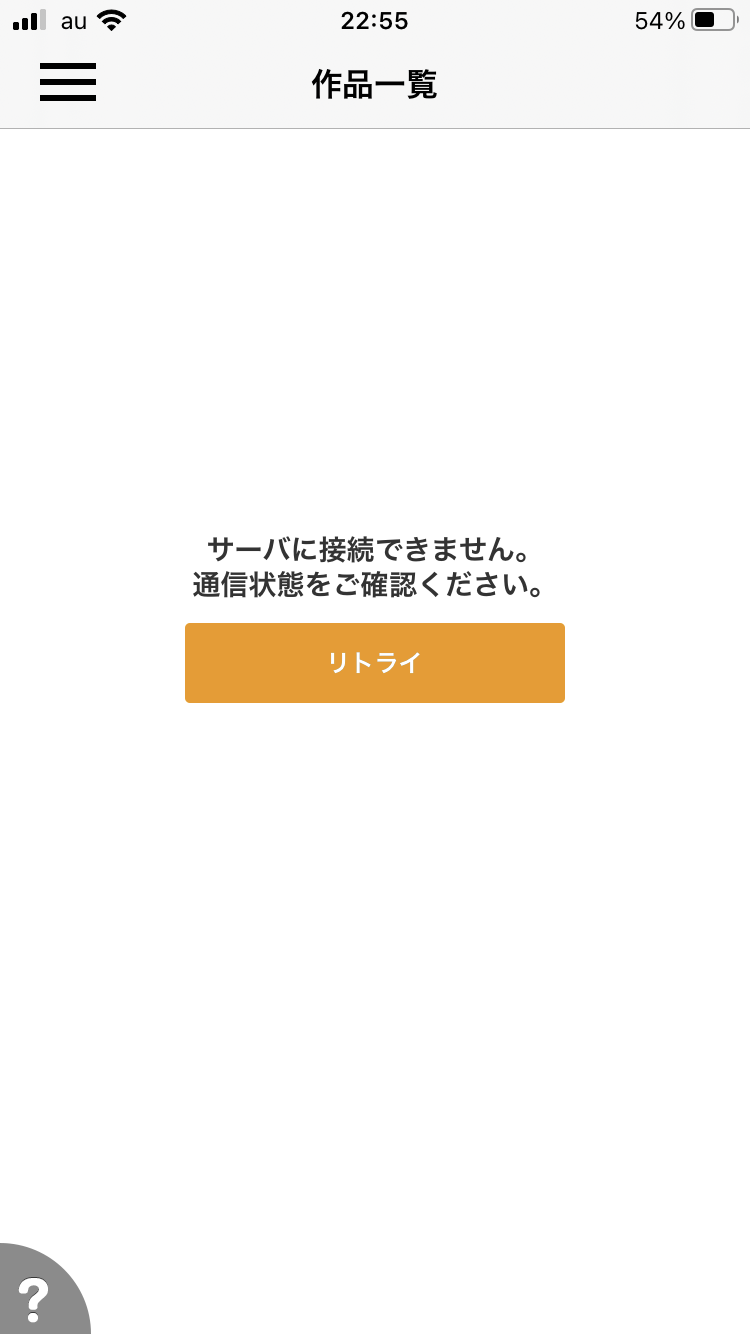Open the help question mark button
The width and height of the screenshot is (750, 1334).
35,1296
